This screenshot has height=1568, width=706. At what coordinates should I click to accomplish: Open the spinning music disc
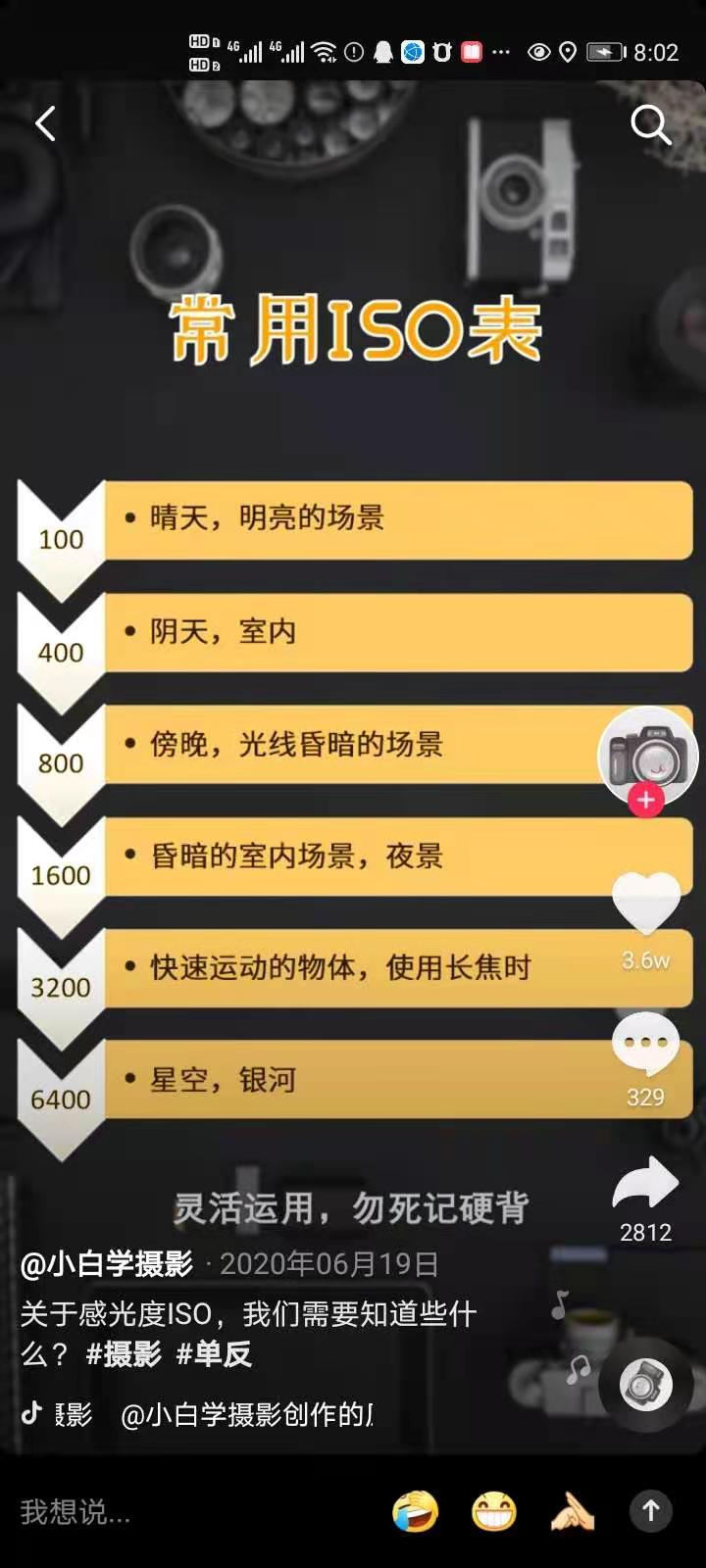click(x=645, y=1385)
